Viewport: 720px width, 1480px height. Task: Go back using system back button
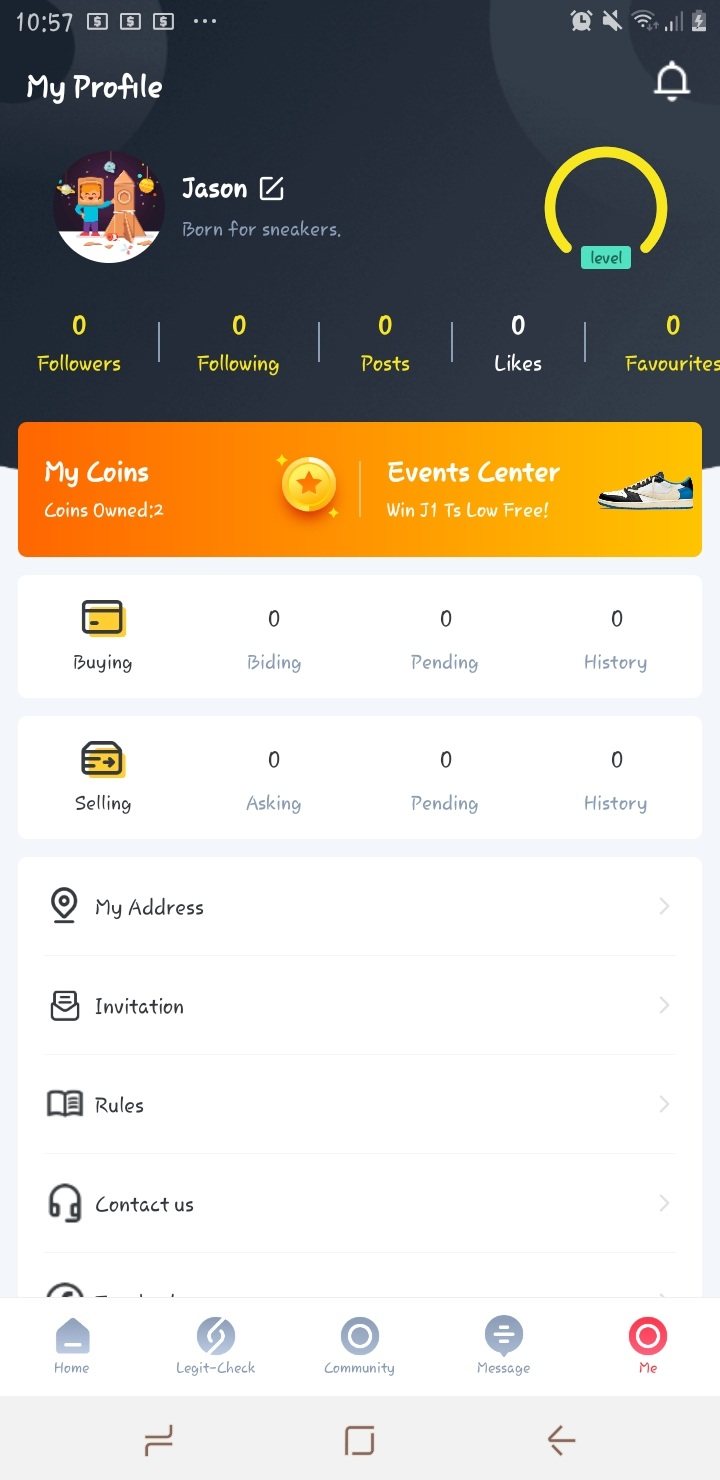click(561, 1440)
